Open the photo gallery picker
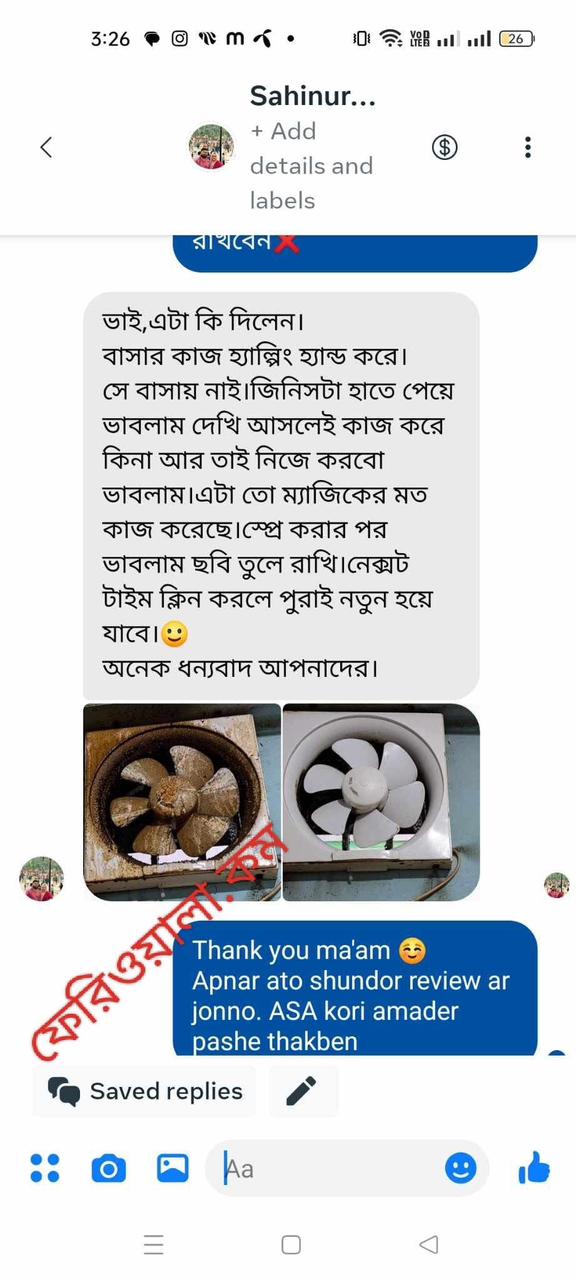The width and height of the screenshot is (576, 1280). tap(172, 1167)
